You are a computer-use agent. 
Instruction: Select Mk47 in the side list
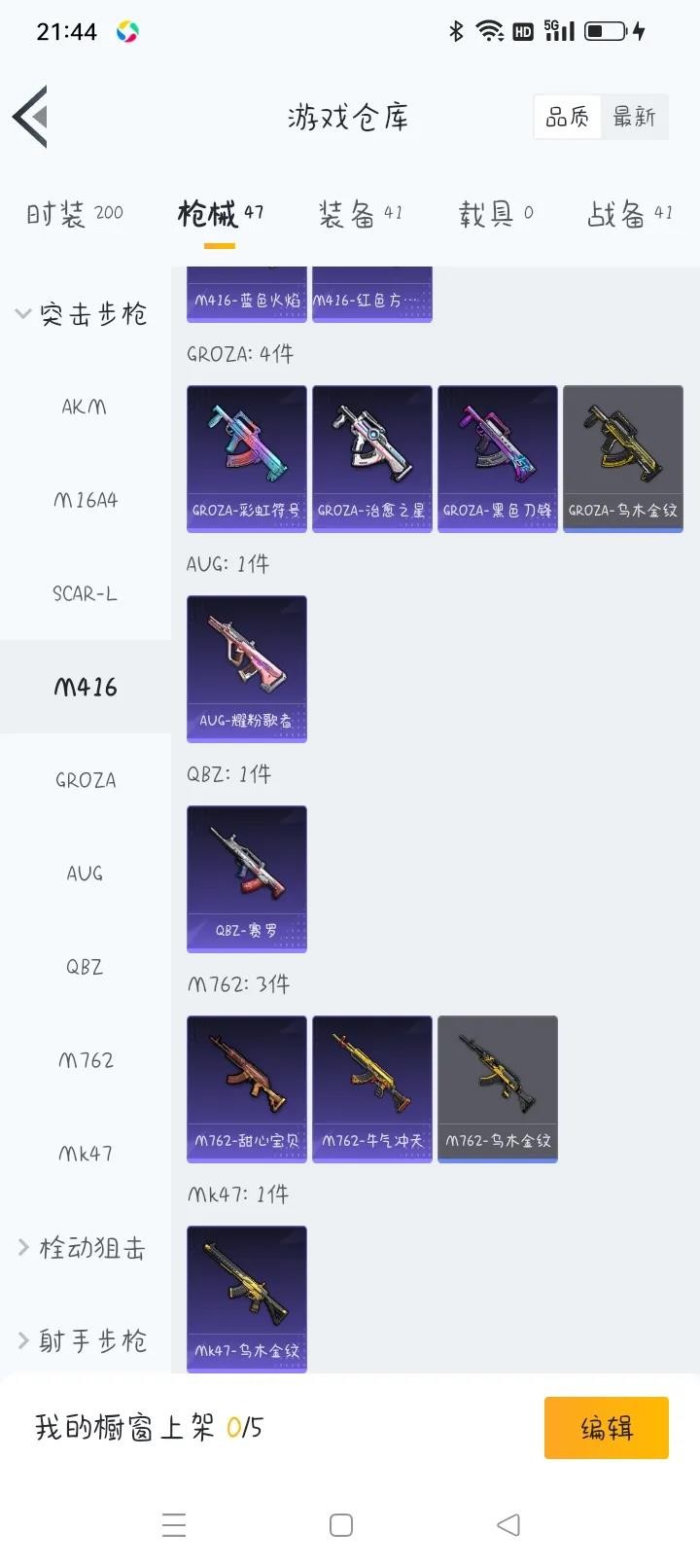tap(85, 1154)
